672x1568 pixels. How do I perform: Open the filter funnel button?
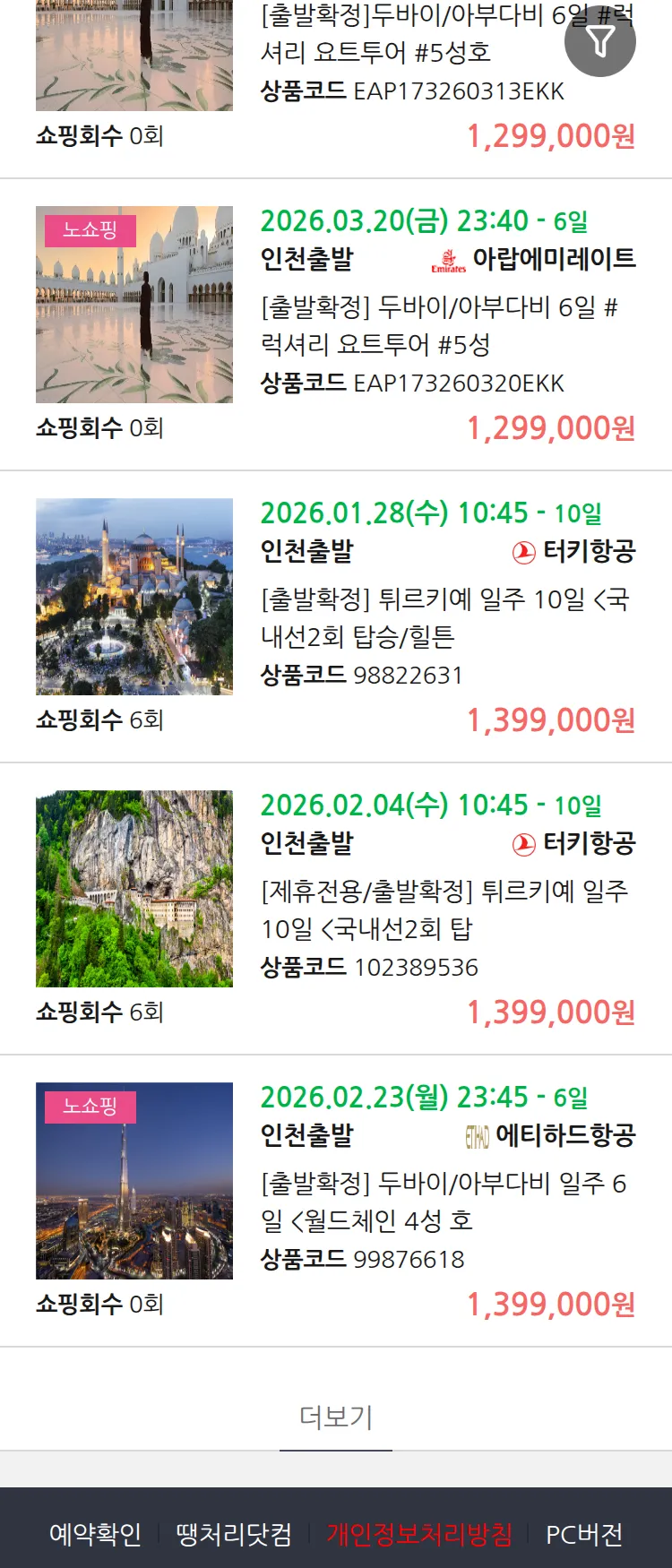click(x=599, y=41)
